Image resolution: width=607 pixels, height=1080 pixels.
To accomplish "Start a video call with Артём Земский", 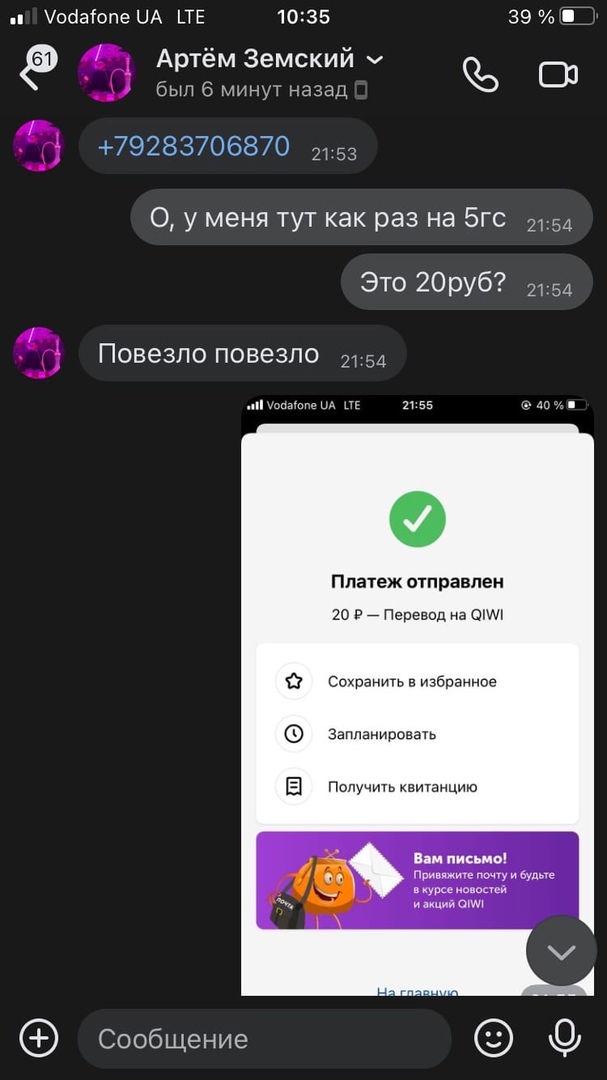I will coord(558,75).
